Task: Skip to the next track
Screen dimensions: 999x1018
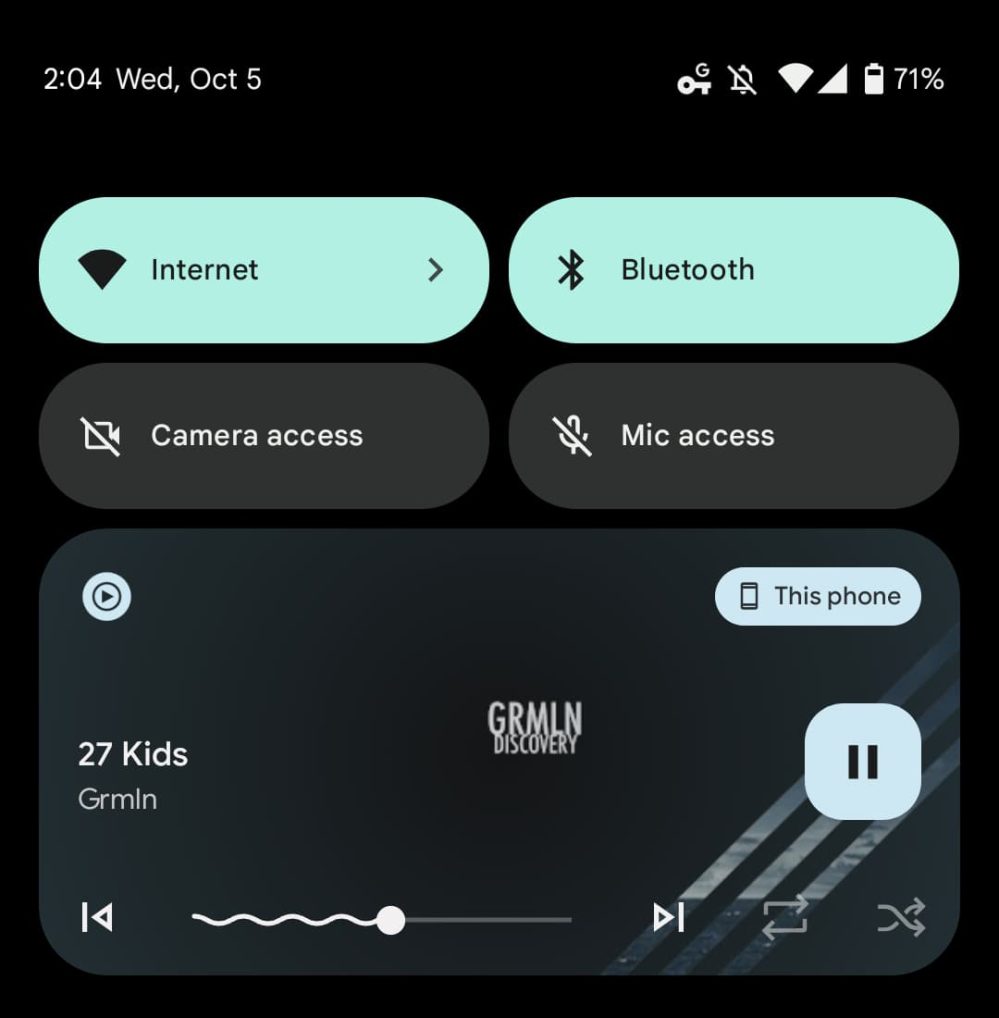Action: tap(668, 917)
